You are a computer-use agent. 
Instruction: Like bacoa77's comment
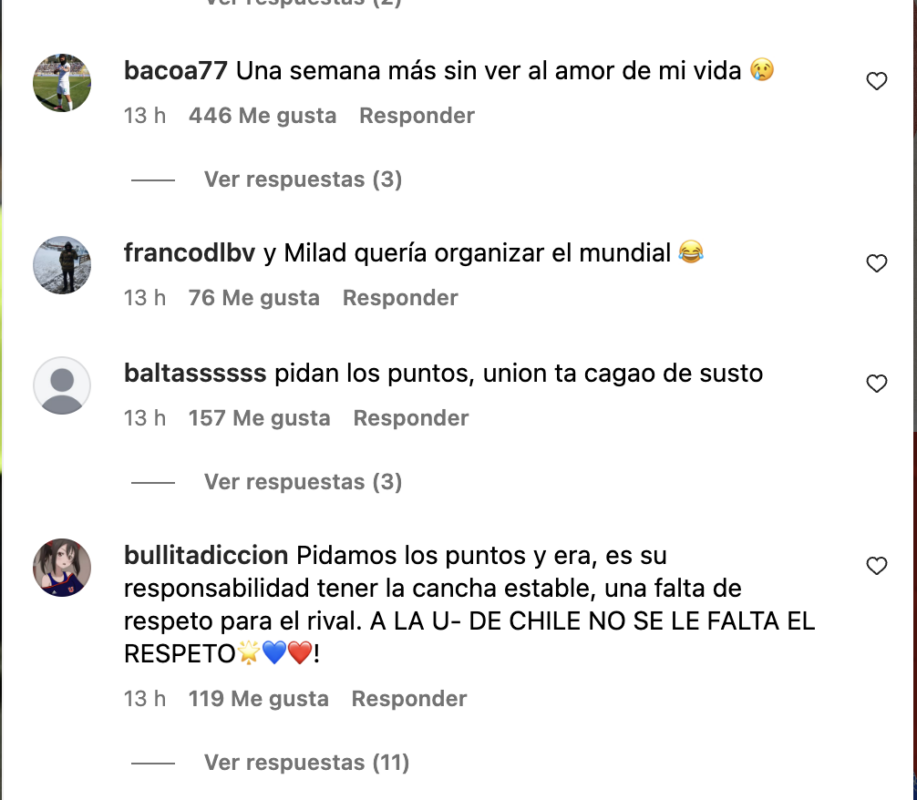(x=876, y=82)
